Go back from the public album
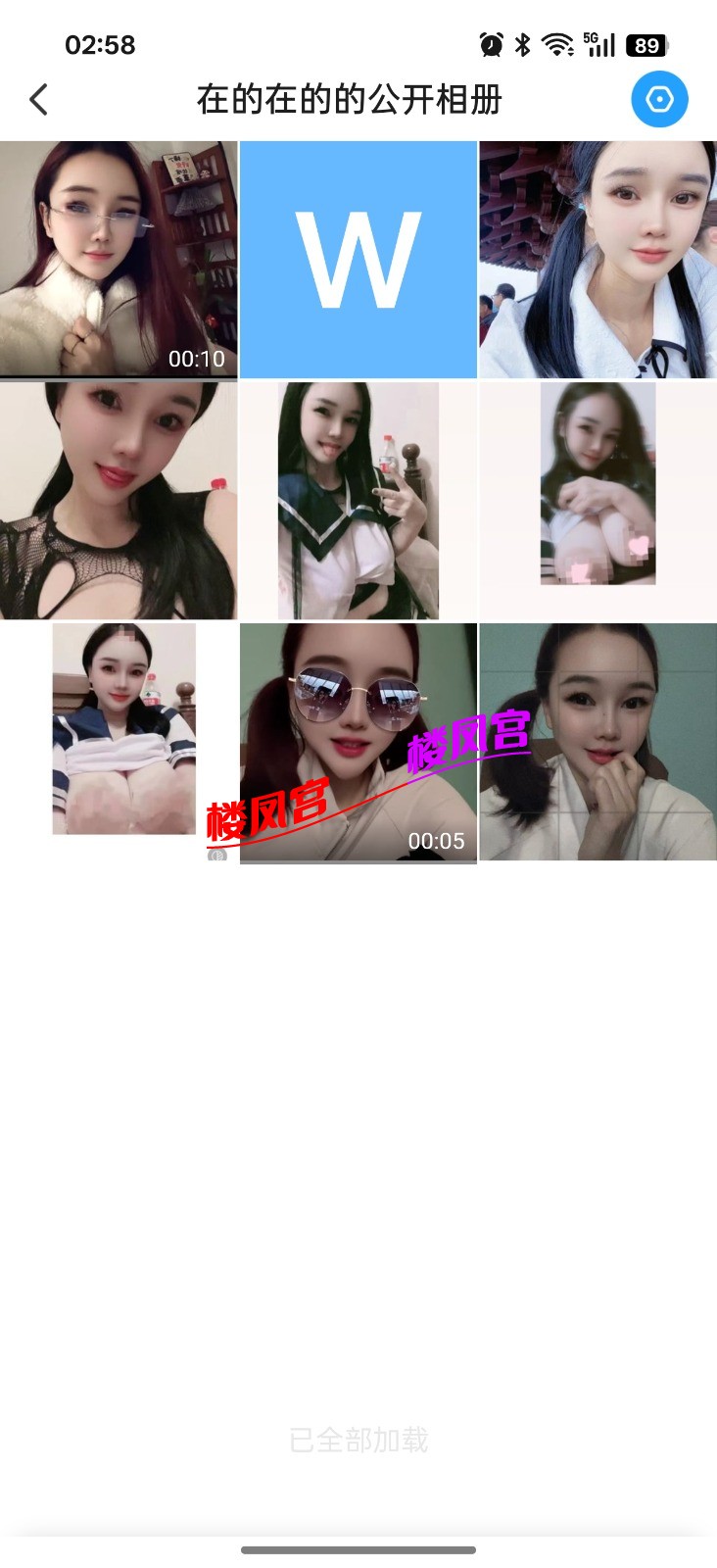This screenshot has width=717, height=1568. [39, 99]
